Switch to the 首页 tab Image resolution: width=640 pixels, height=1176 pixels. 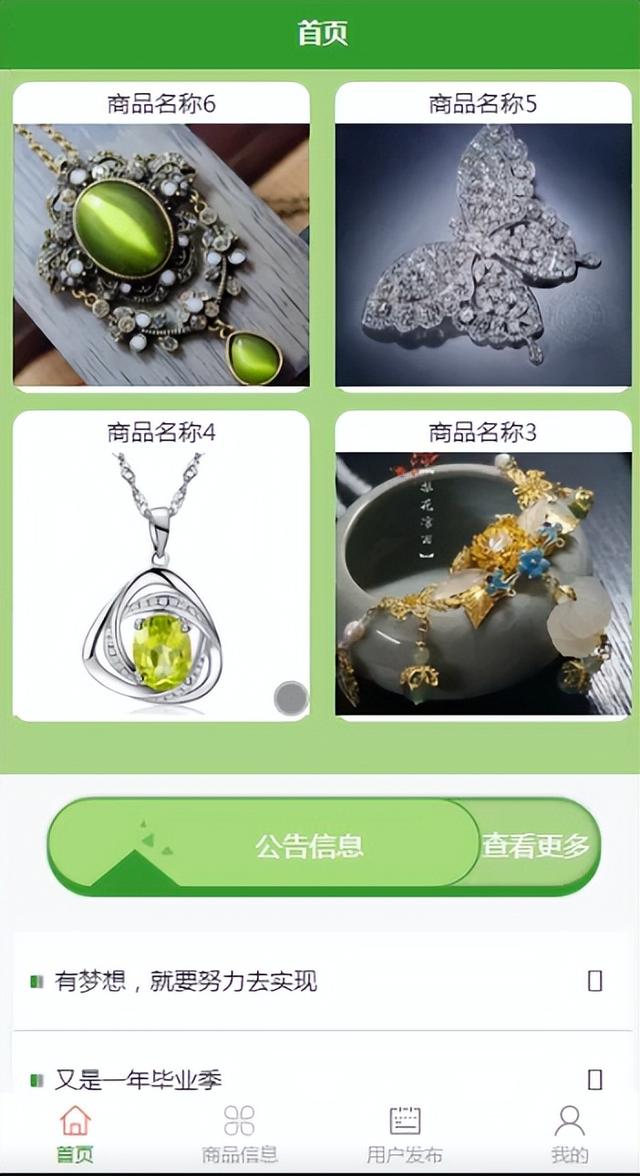pyautogui.click(x=75, y=1134)
